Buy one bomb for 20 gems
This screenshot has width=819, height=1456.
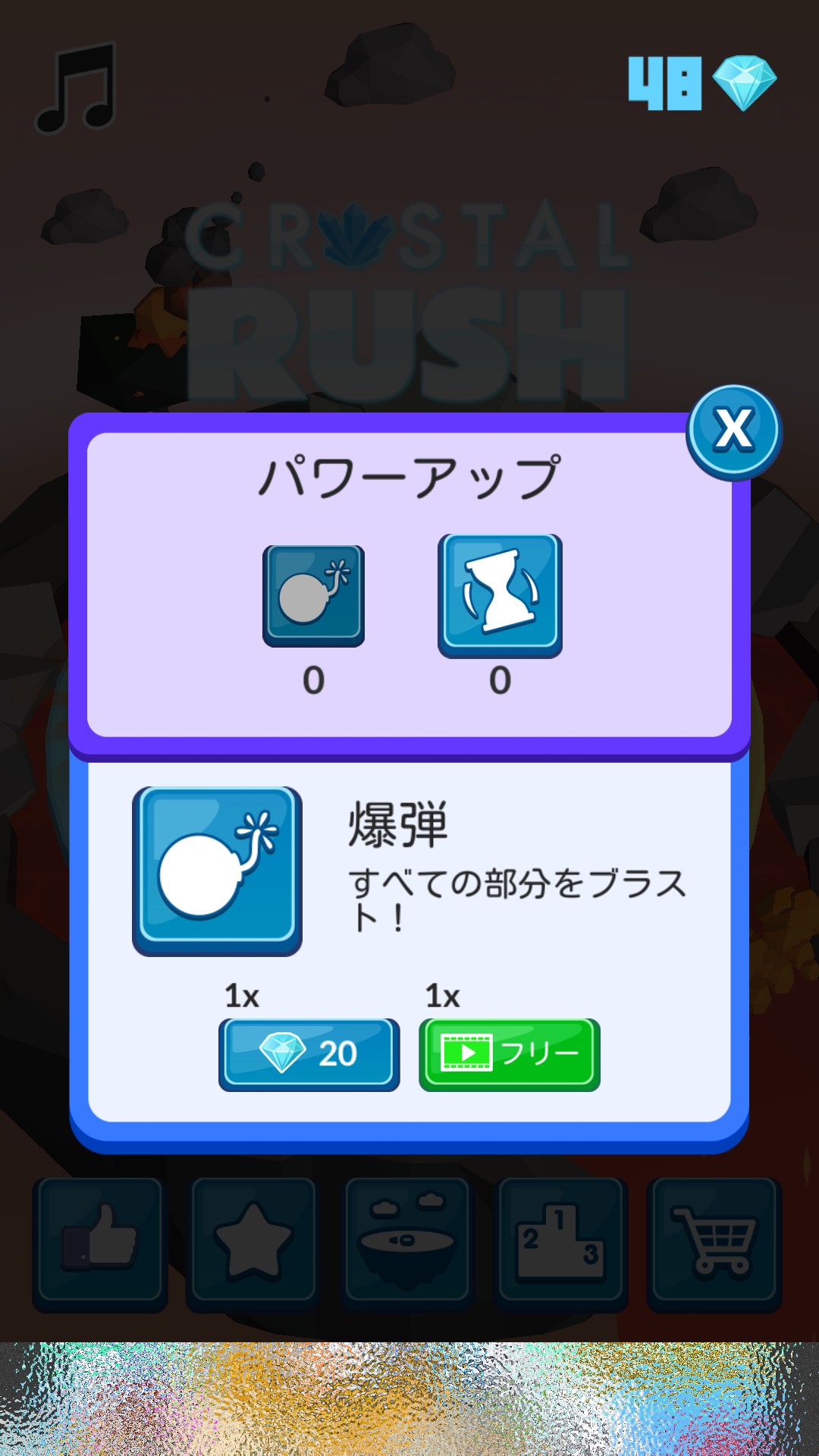click(309, 1054)
